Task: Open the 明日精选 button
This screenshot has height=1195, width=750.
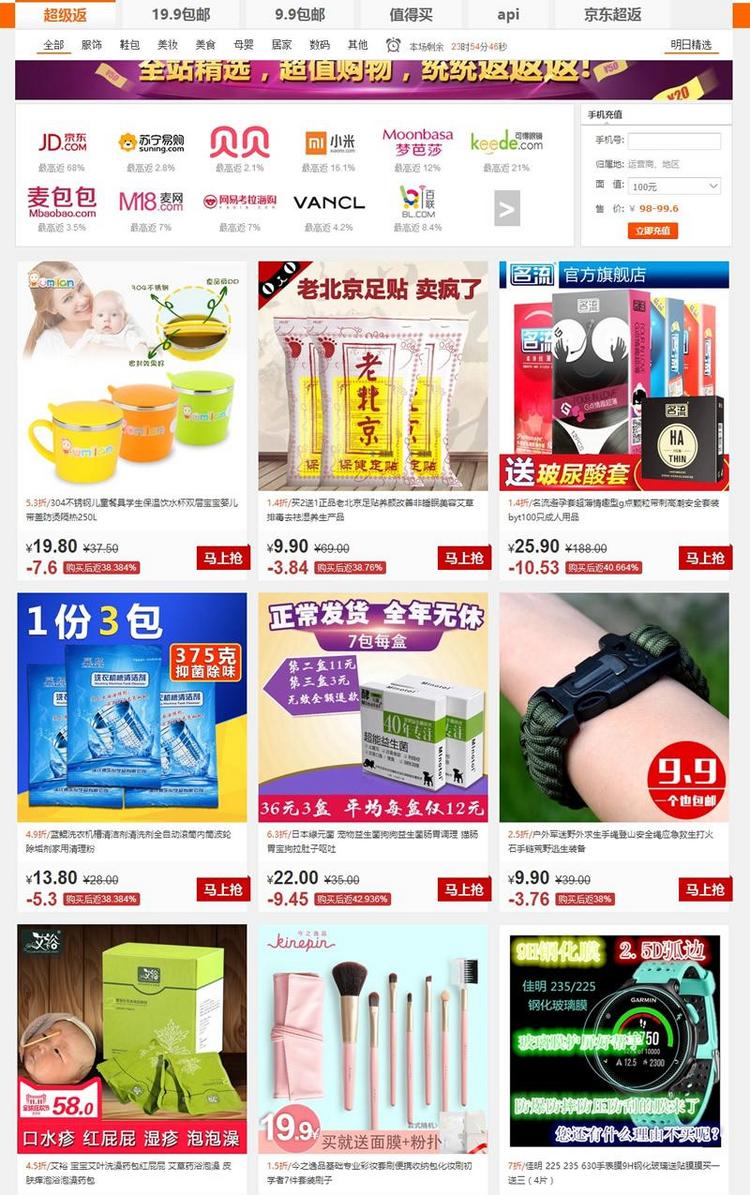Action: tap(691, 45)
